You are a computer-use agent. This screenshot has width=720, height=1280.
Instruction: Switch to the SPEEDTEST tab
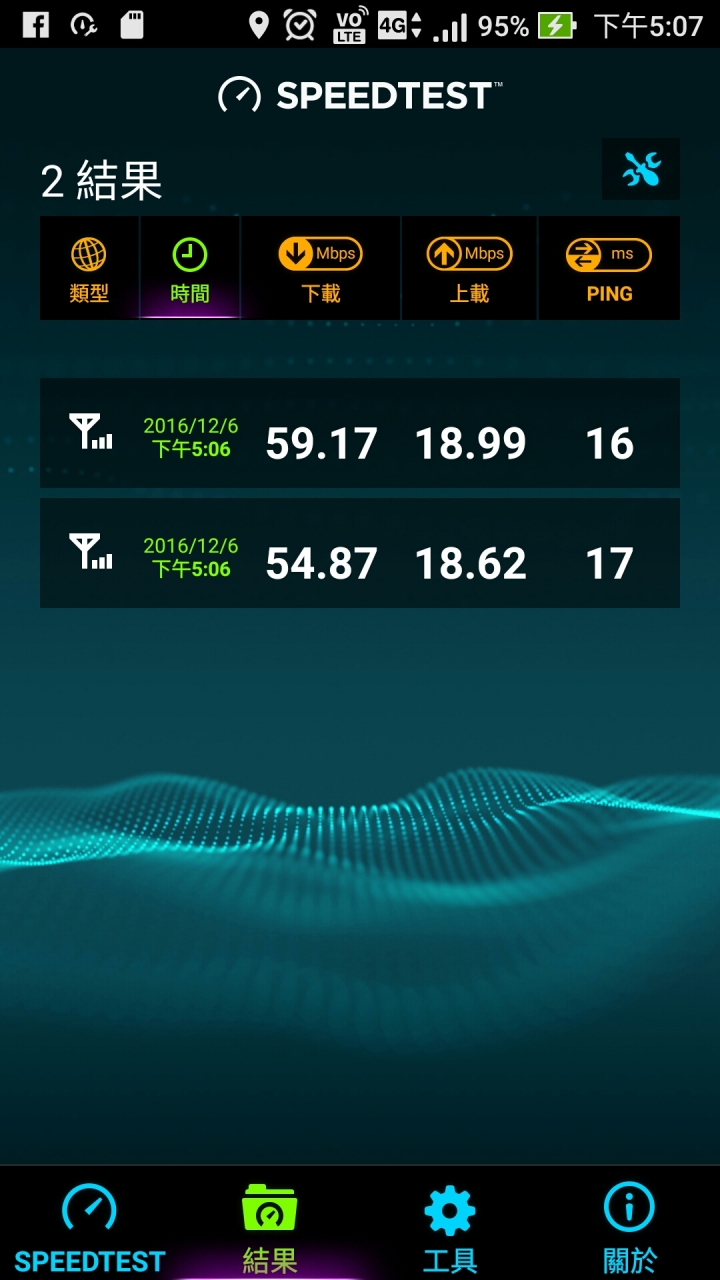pyautogui.click(x=90, y=1225)
